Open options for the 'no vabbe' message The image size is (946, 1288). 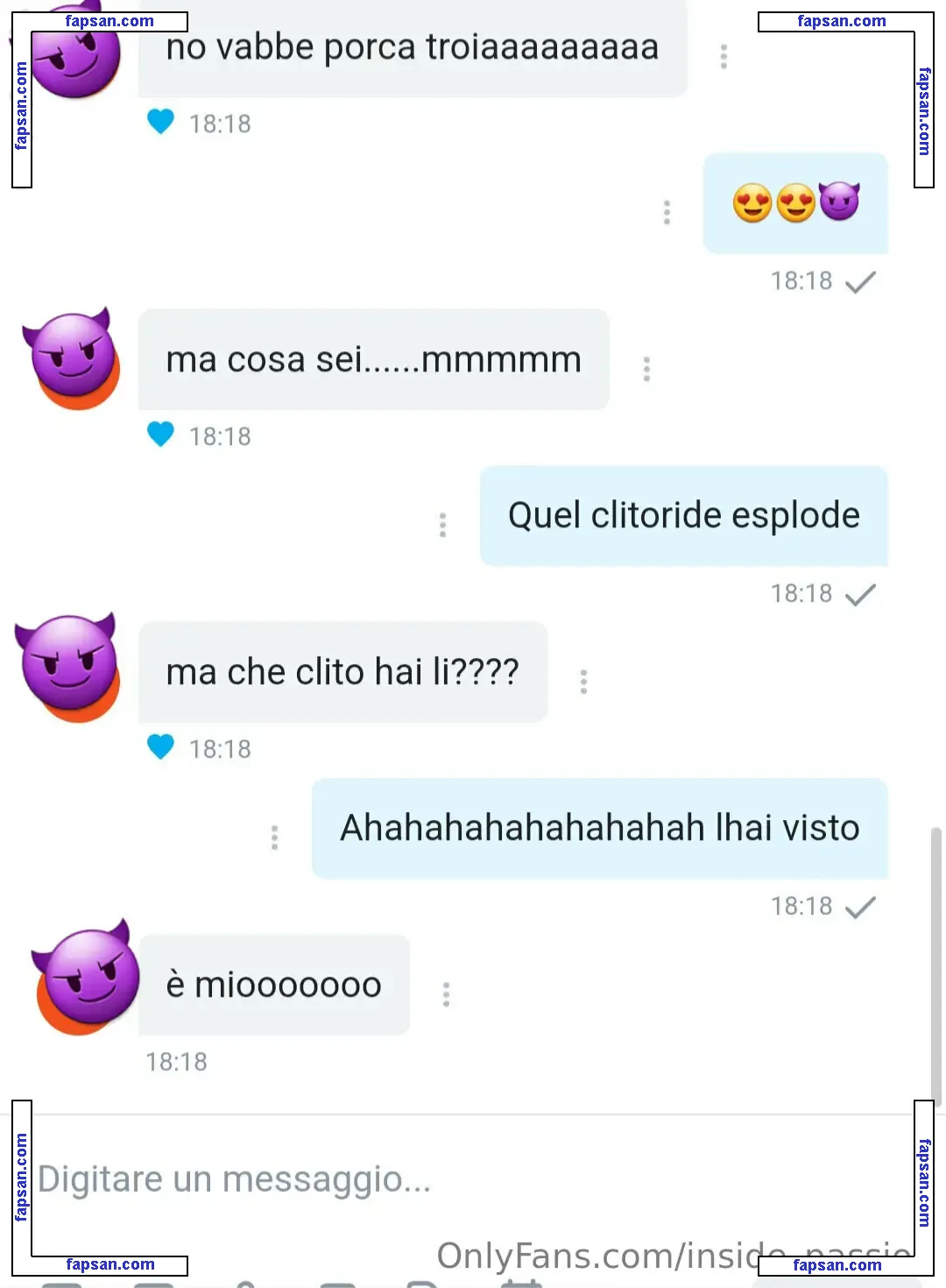click(724, 56)
